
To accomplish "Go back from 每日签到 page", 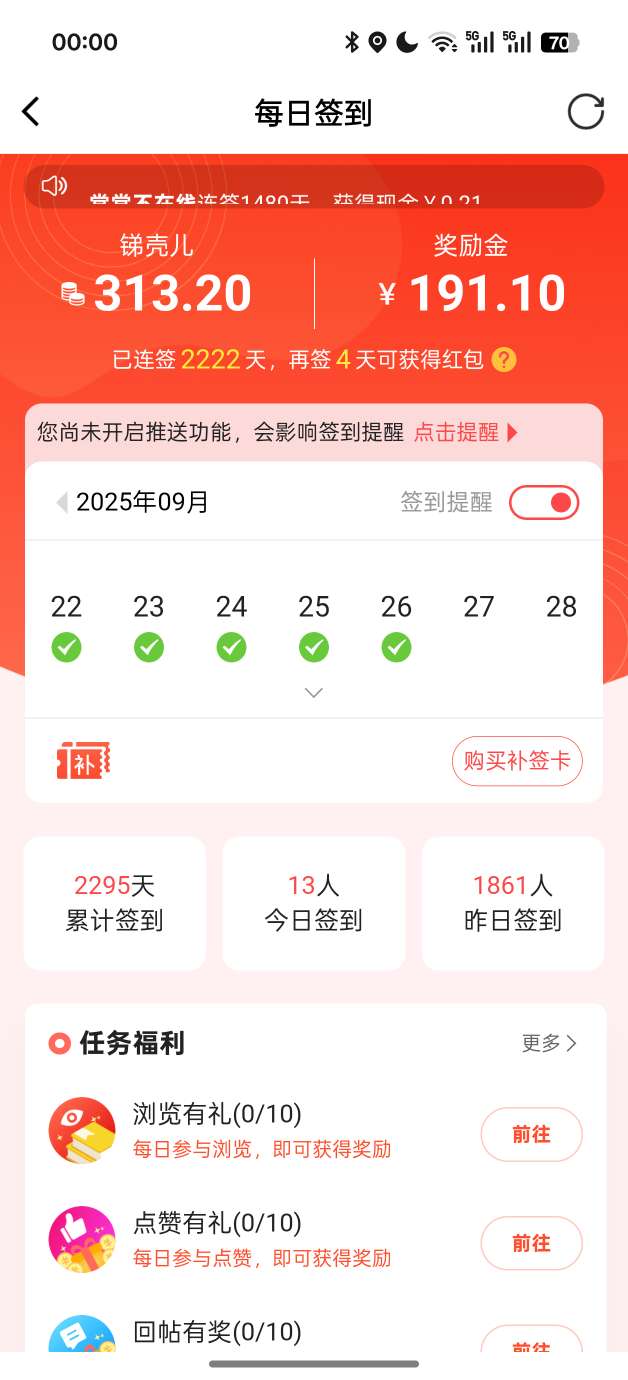I will pyautogui.click(x=31, y=112).
